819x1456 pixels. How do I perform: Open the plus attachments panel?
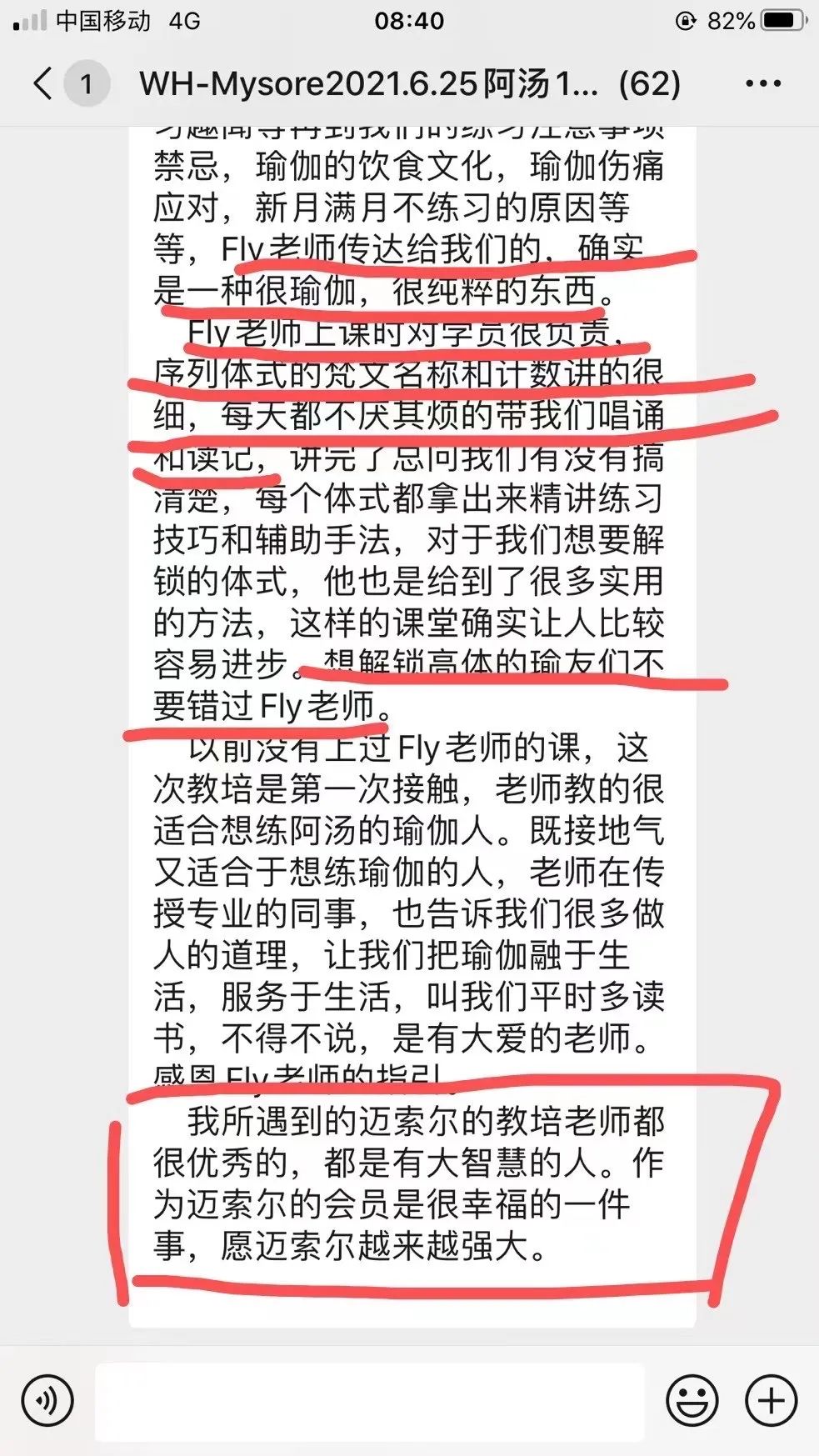coord(771,1401)
